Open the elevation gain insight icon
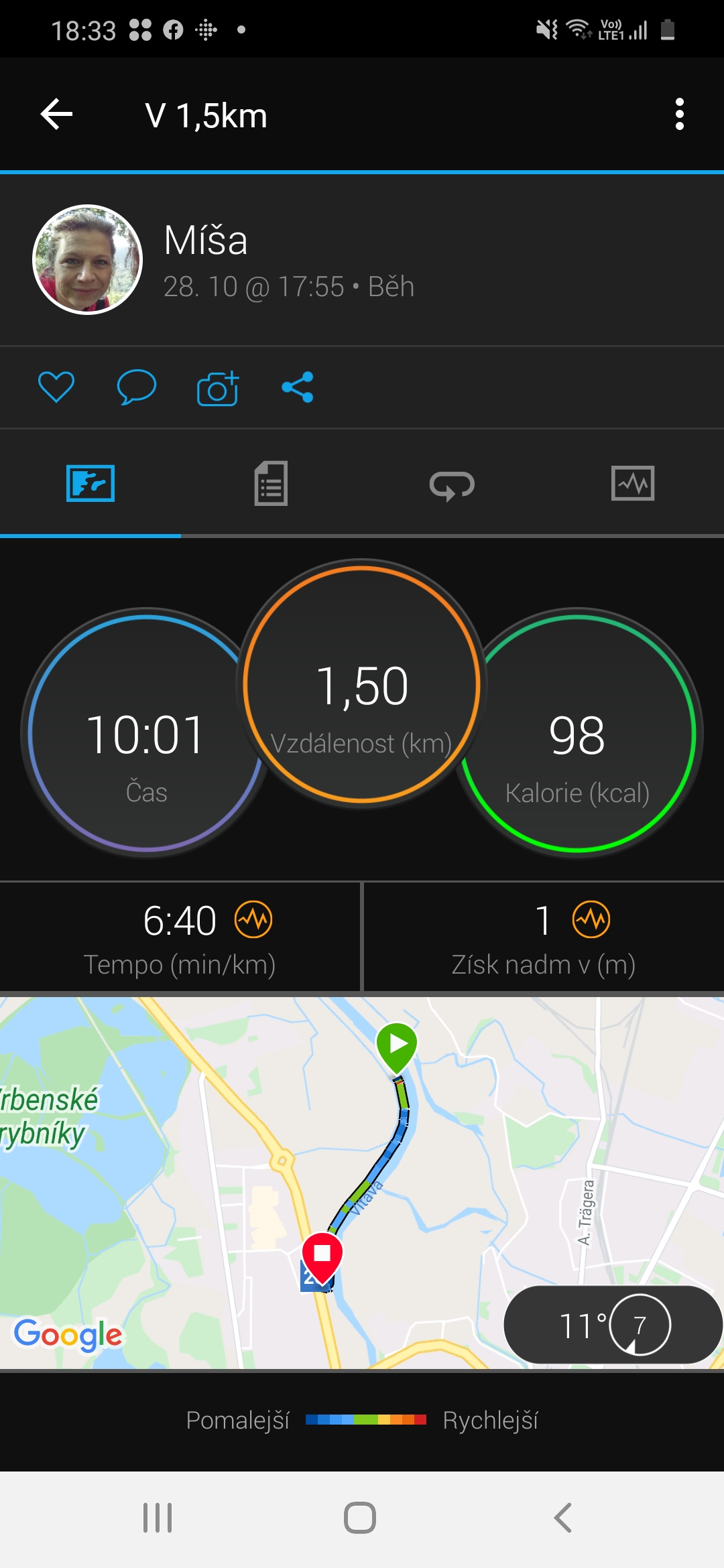Viewport: 724px width, 1568px height. 591,920
